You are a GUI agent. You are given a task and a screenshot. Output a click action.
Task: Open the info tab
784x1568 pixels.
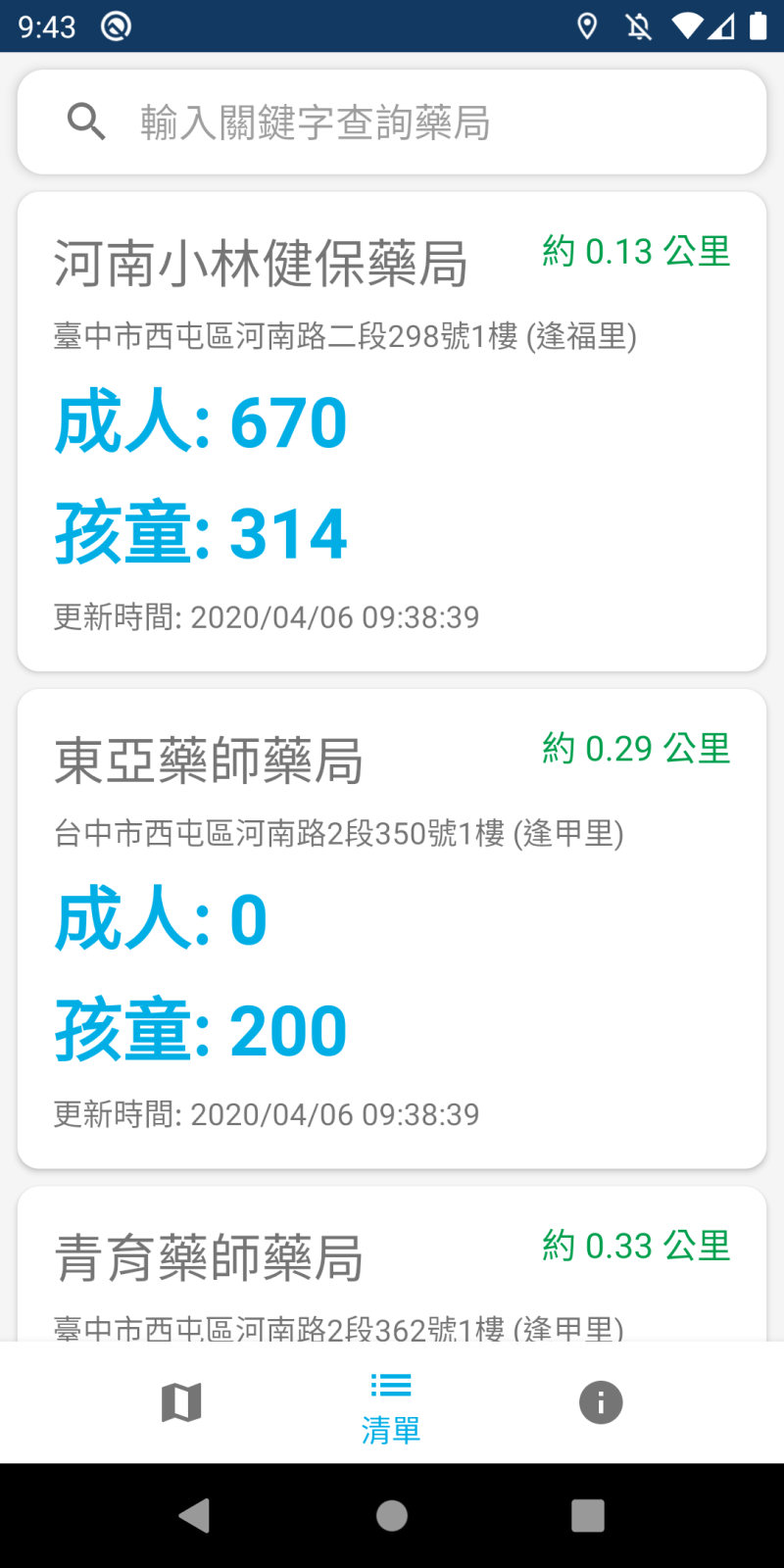point(601,1402)
